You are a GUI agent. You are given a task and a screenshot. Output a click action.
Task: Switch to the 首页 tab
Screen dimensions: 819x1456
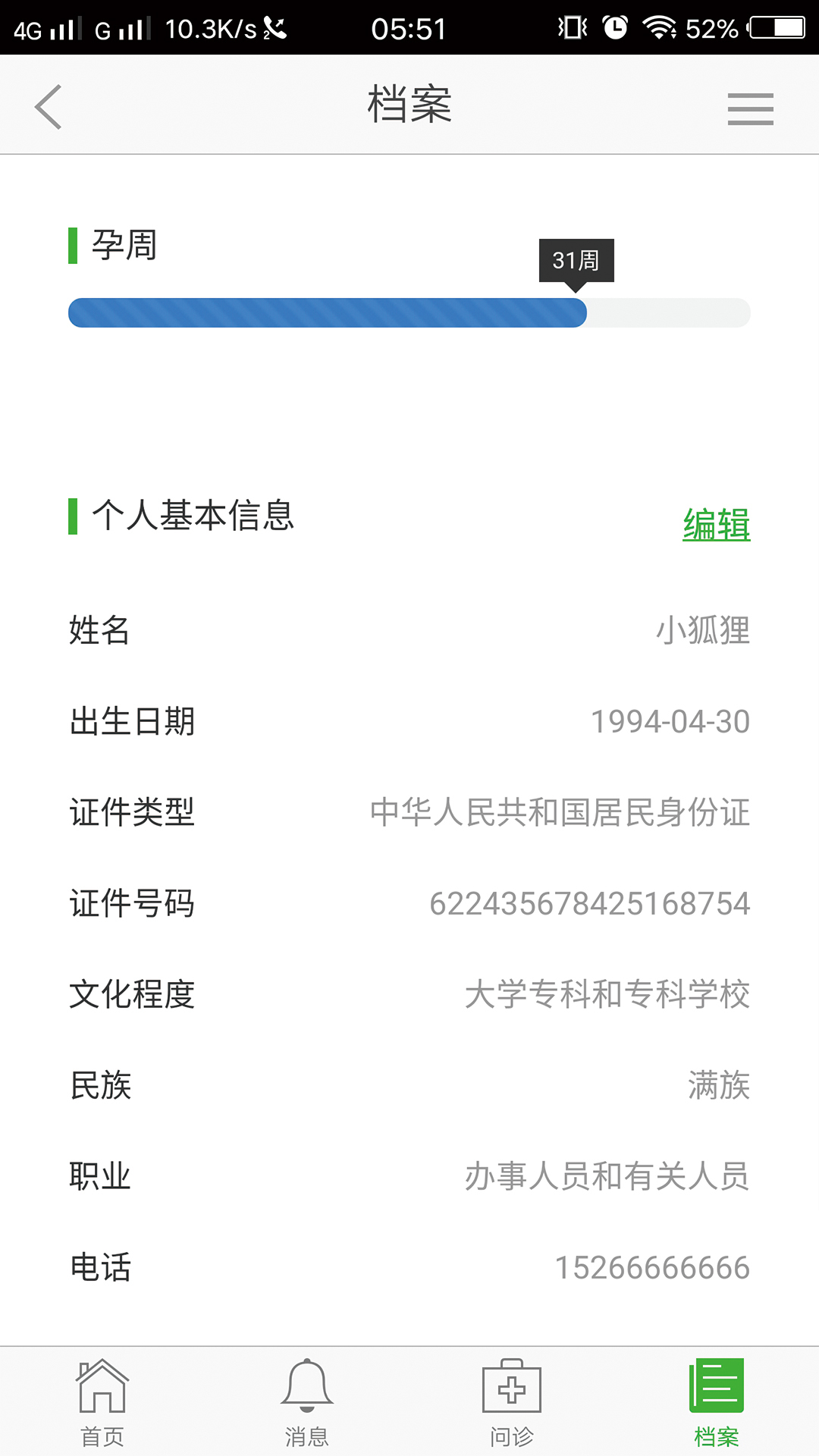[x=102, y=1401]
